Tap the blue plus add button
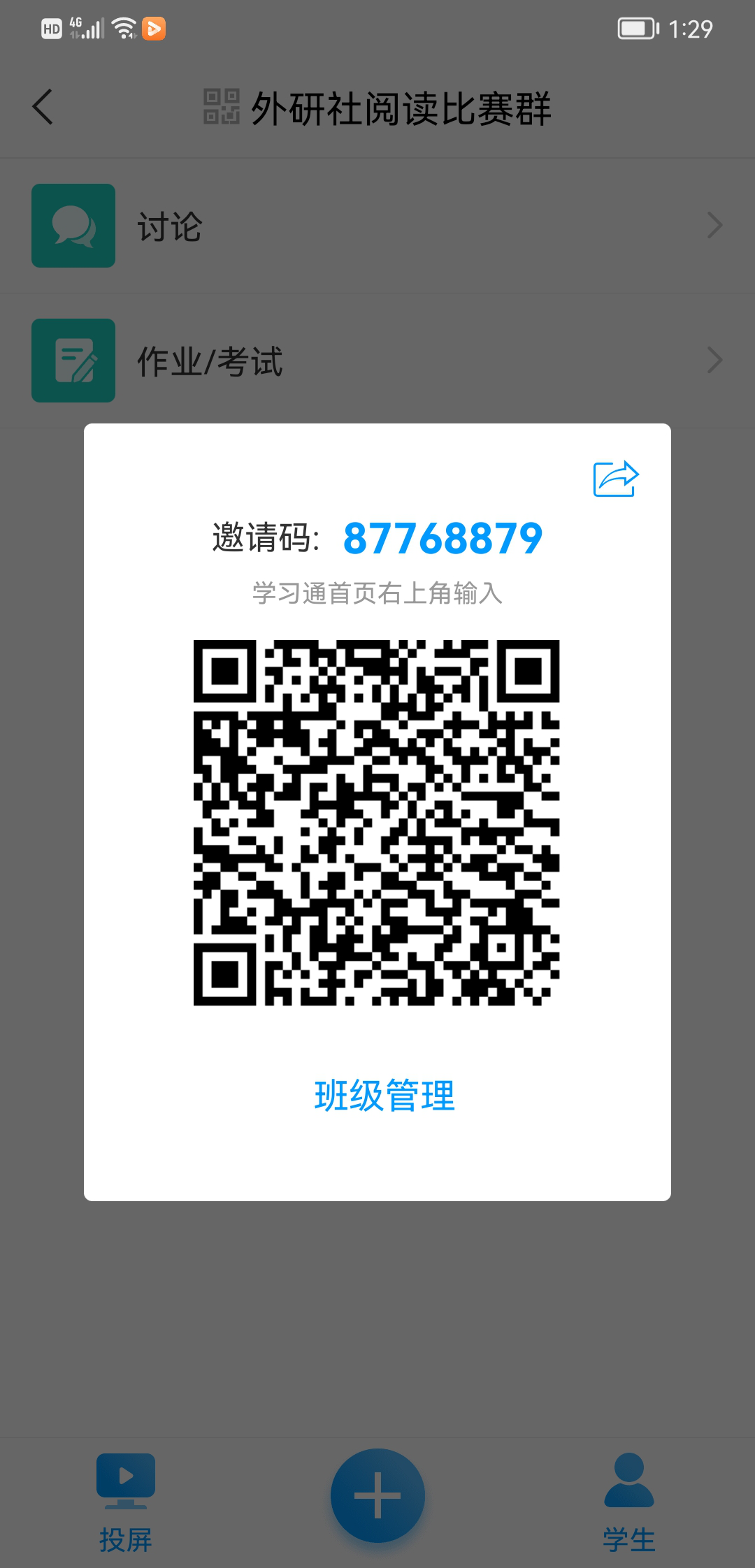 coord(377,1495)
